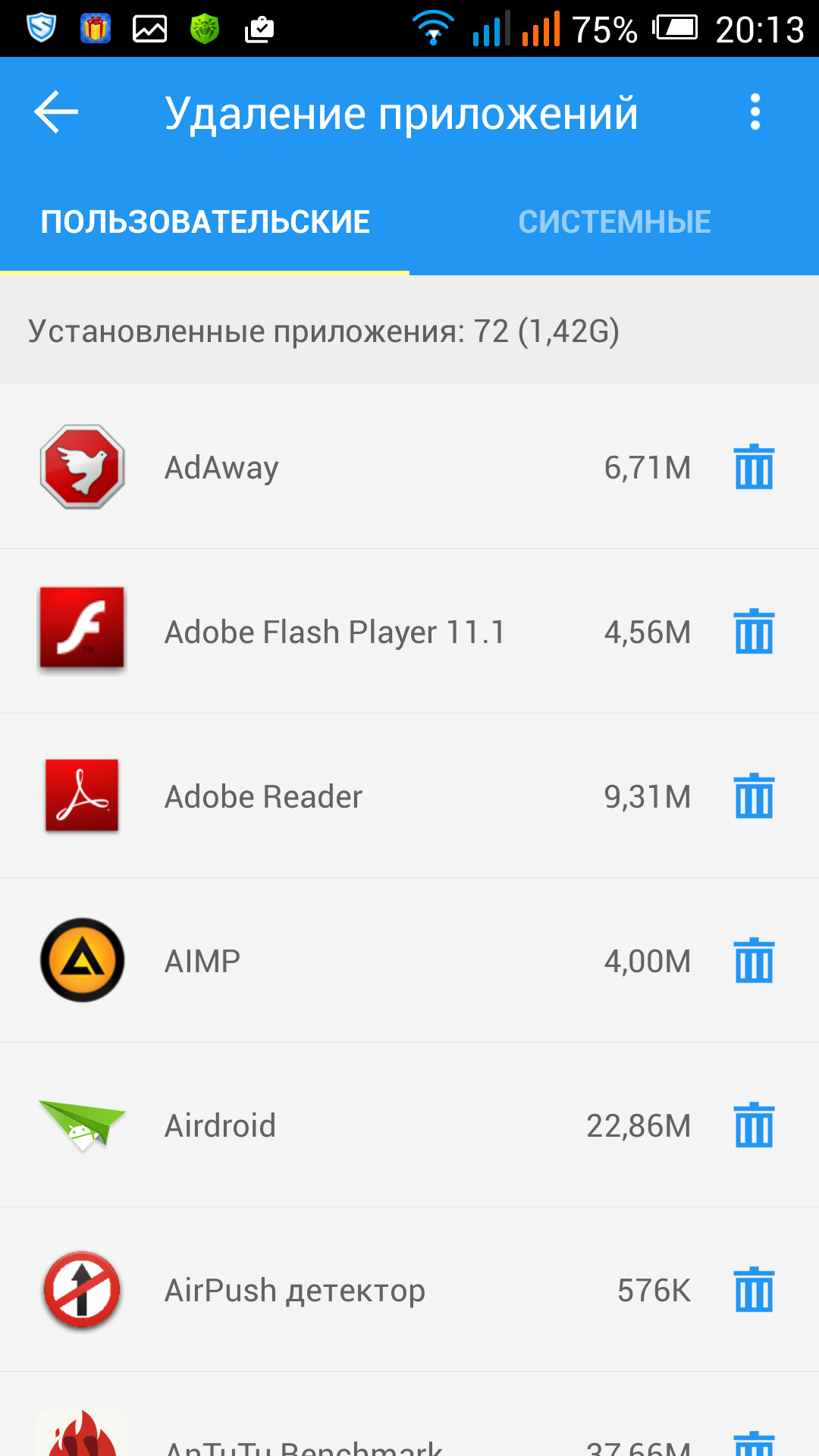Screen dimensions: 819x1456
Task: Uninstall AirPush детектор via trash icon
Action: click(x=754, y=1290)
